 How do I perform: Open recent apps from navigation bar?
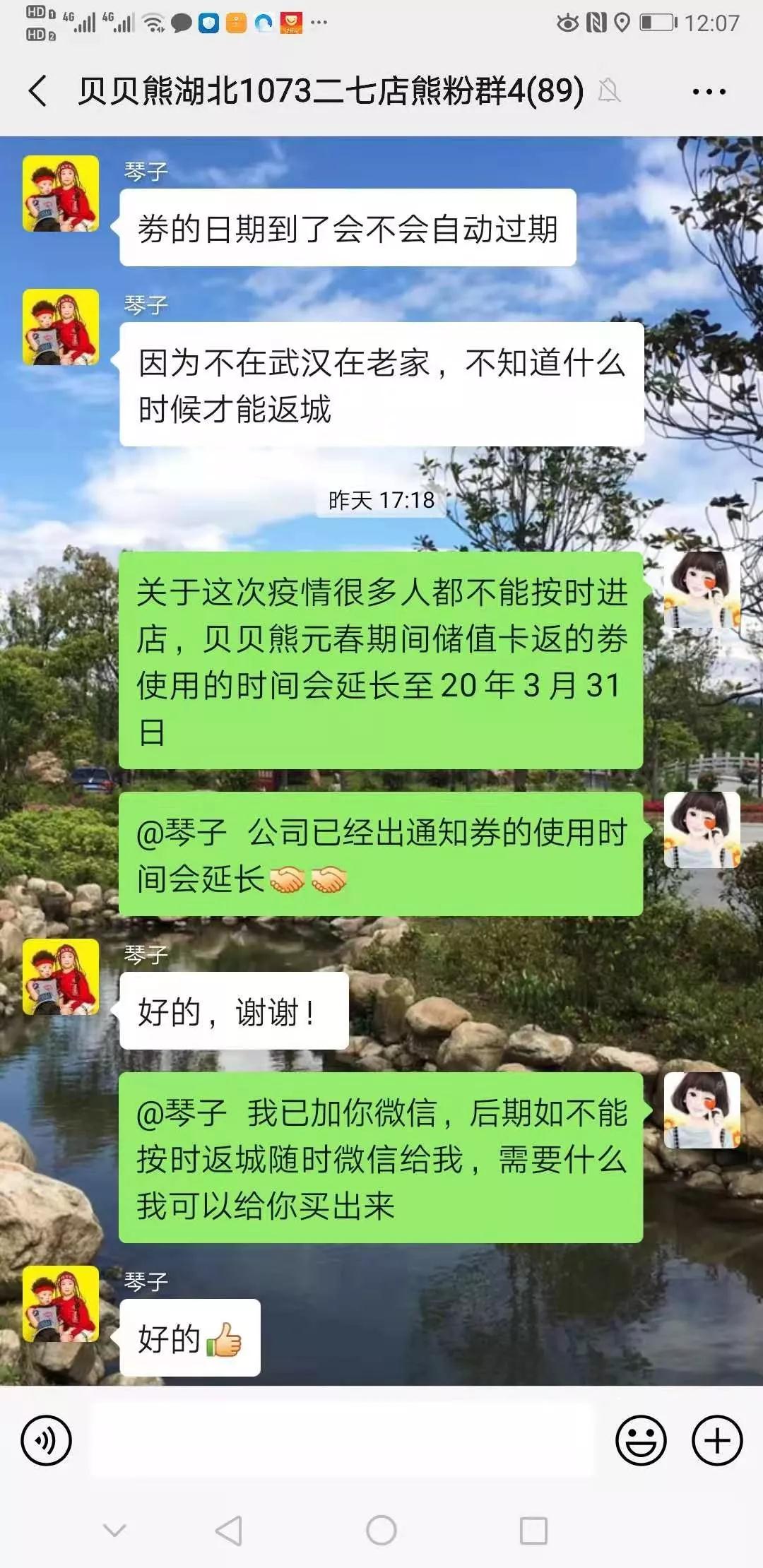(533, 1531)
